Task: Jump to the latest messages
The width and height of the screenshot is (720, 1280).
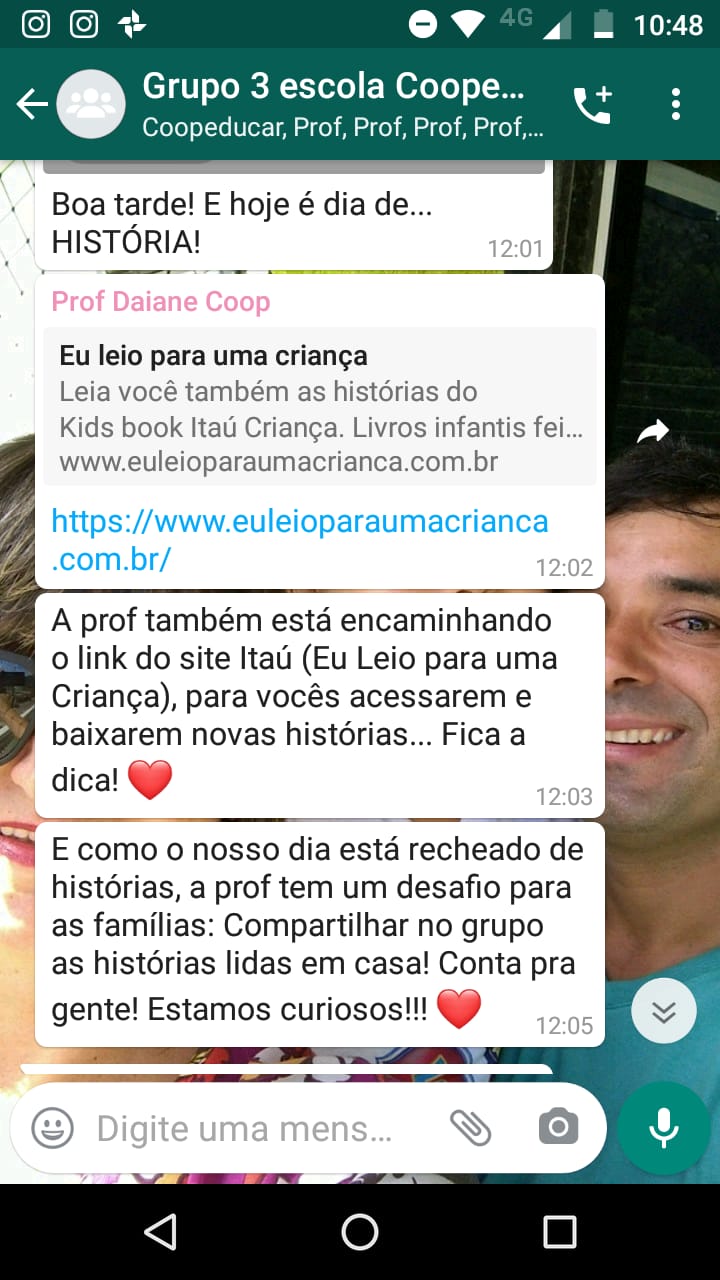Action: coord(664,1011)
